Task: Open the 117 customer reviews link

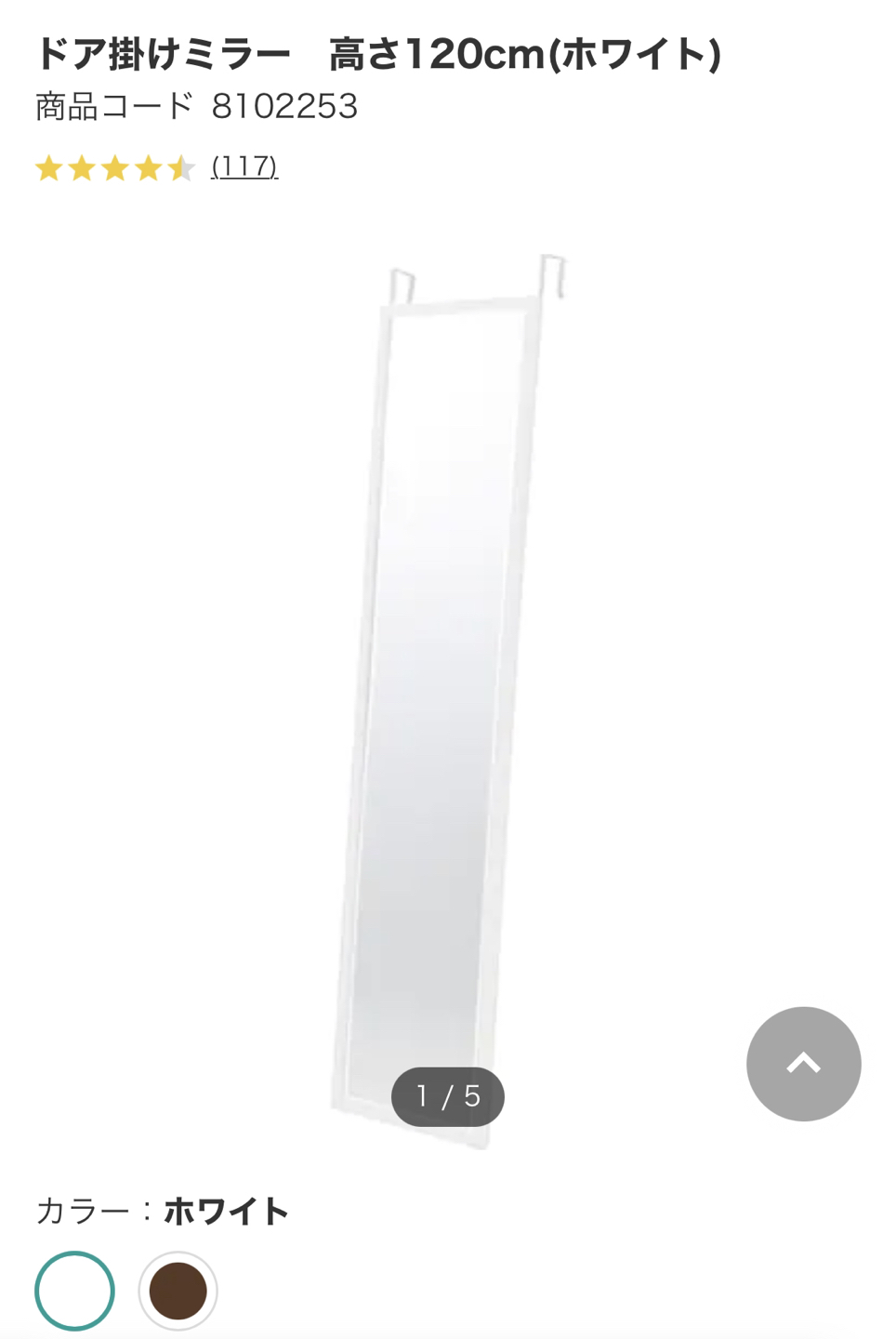Action: (244, 166)
